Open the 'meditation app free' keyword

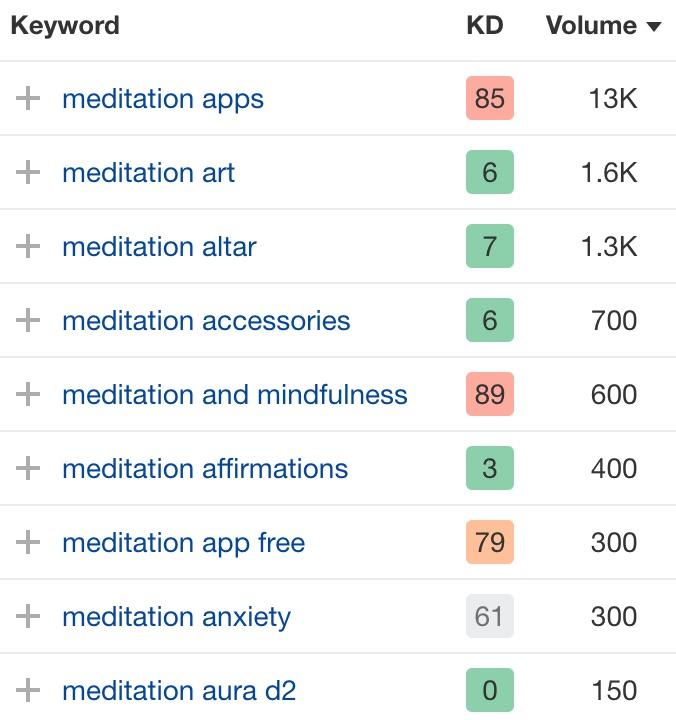[183, 543]
